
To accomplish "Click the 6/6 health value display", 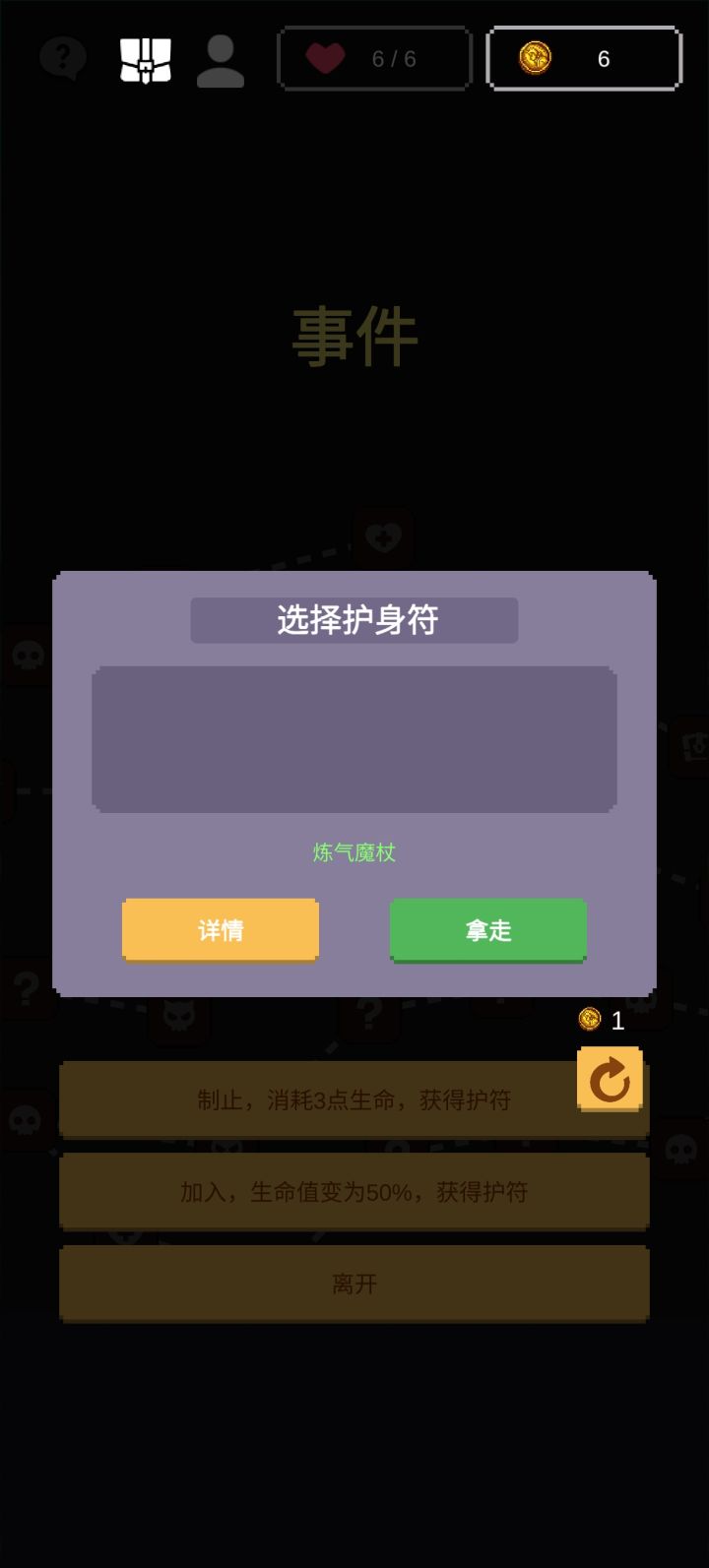I will [x=402, y=58].
